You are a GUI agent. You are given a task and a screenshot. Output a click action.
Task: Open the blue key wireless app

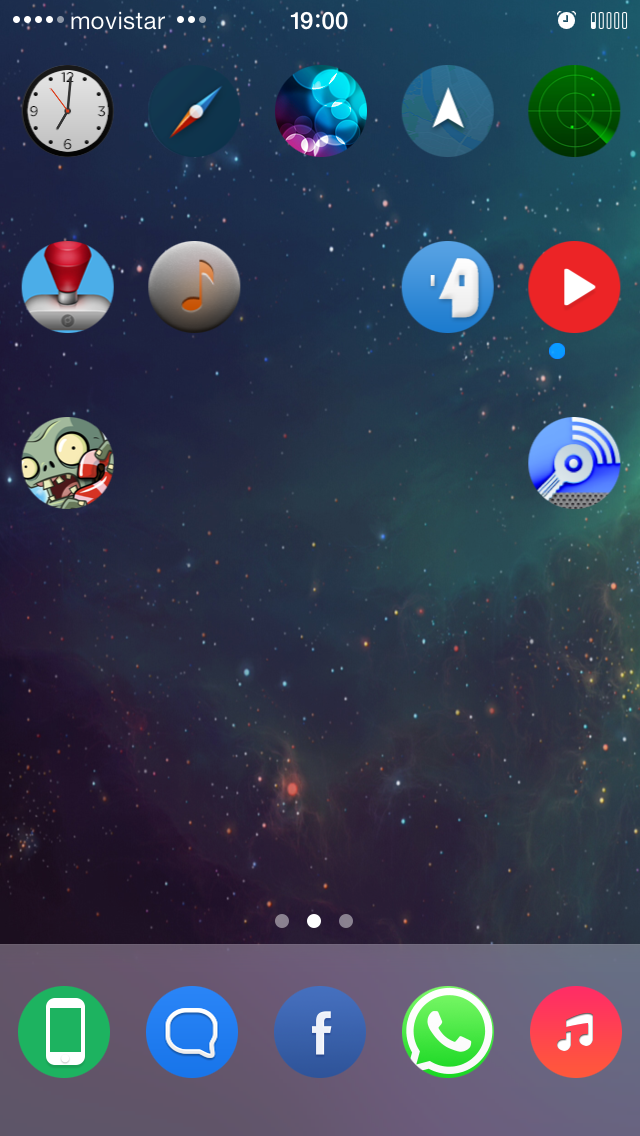click(574, 462)
